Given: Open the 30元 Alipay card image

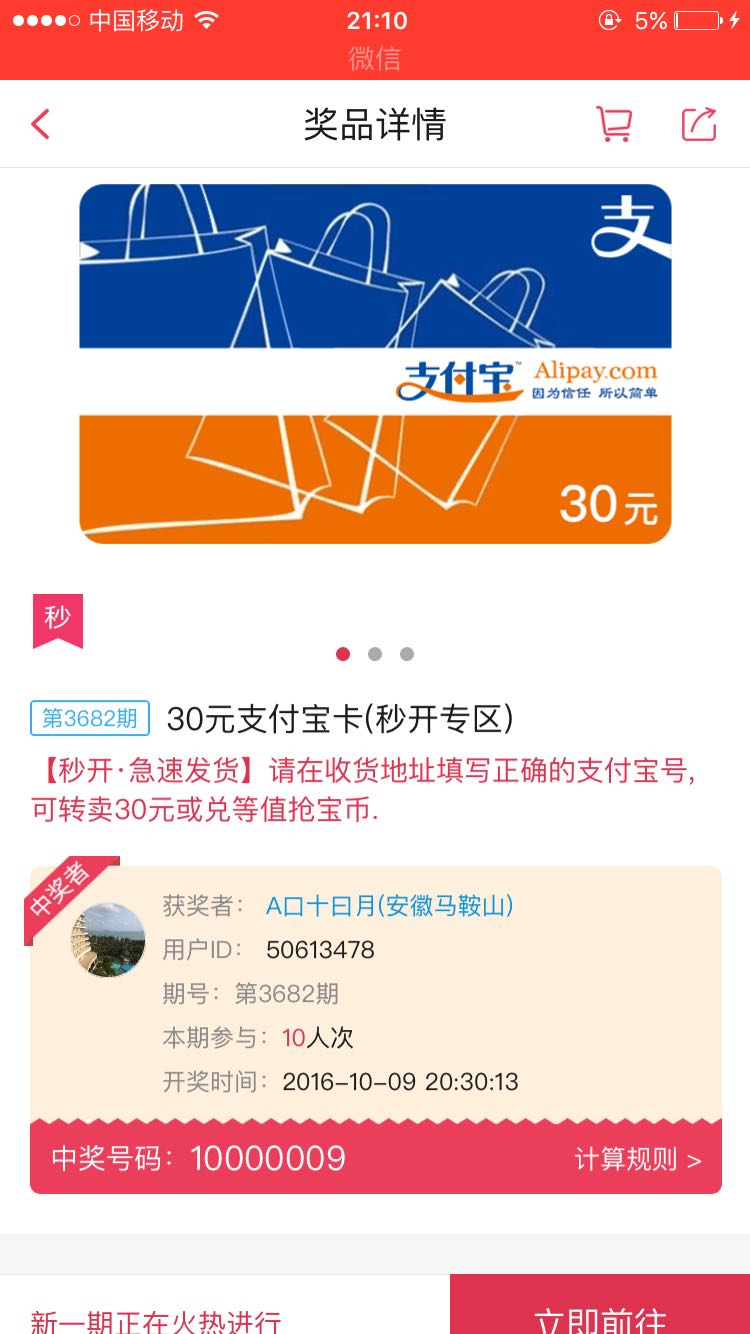Looking at the screenshot, I should point(375,364).
